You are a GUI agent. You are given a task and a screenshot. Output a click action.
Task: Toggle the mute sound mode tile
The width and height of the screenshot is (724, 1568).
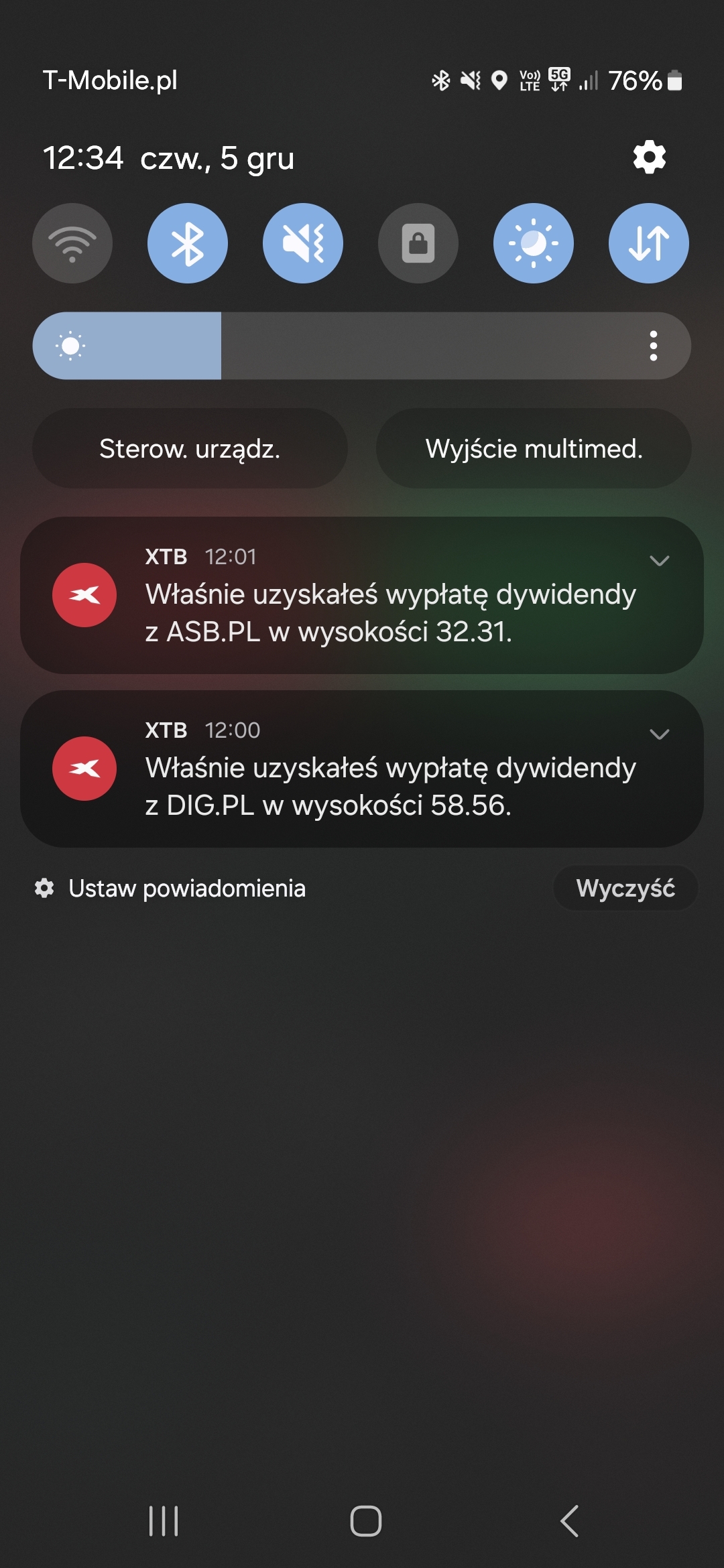303,243
